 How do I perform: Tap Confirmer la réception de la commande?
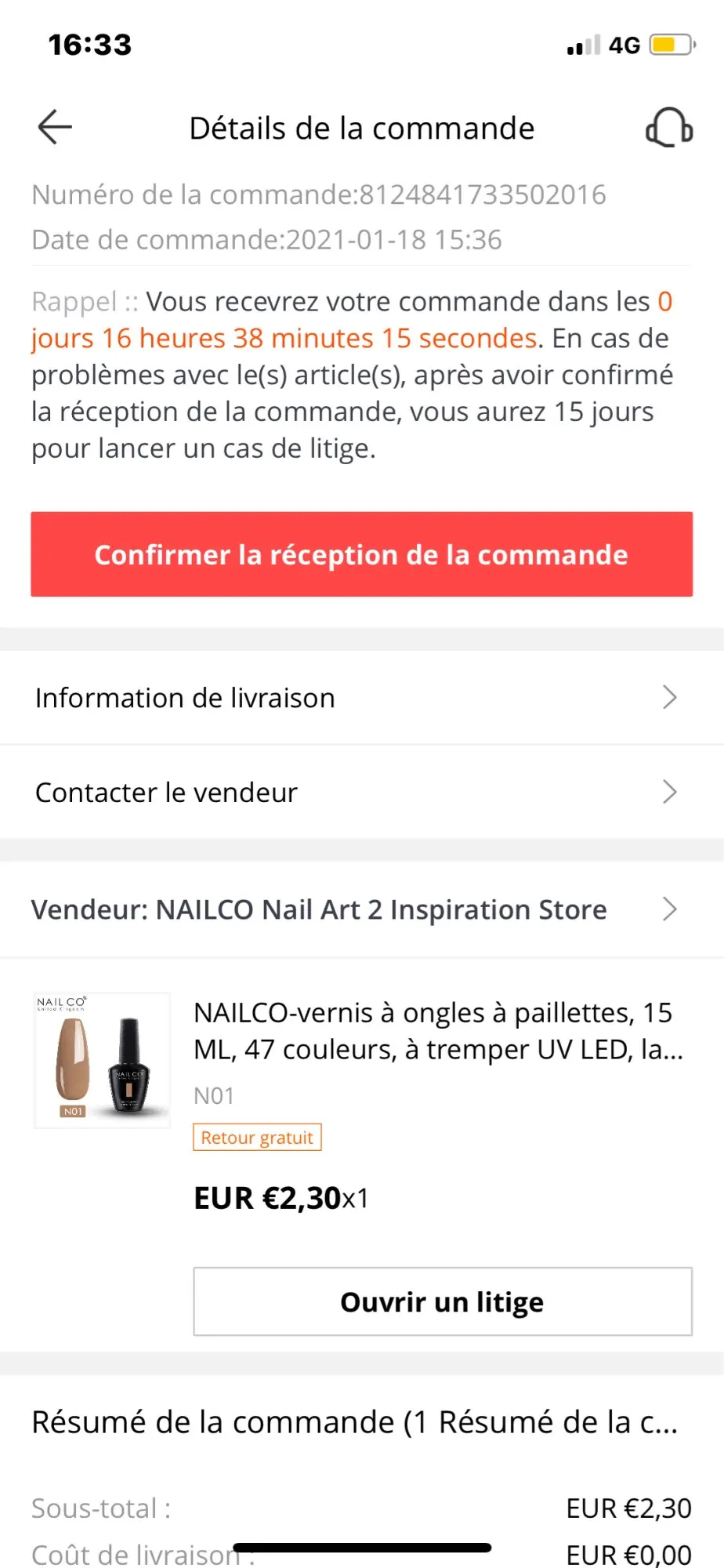(361, 554)
